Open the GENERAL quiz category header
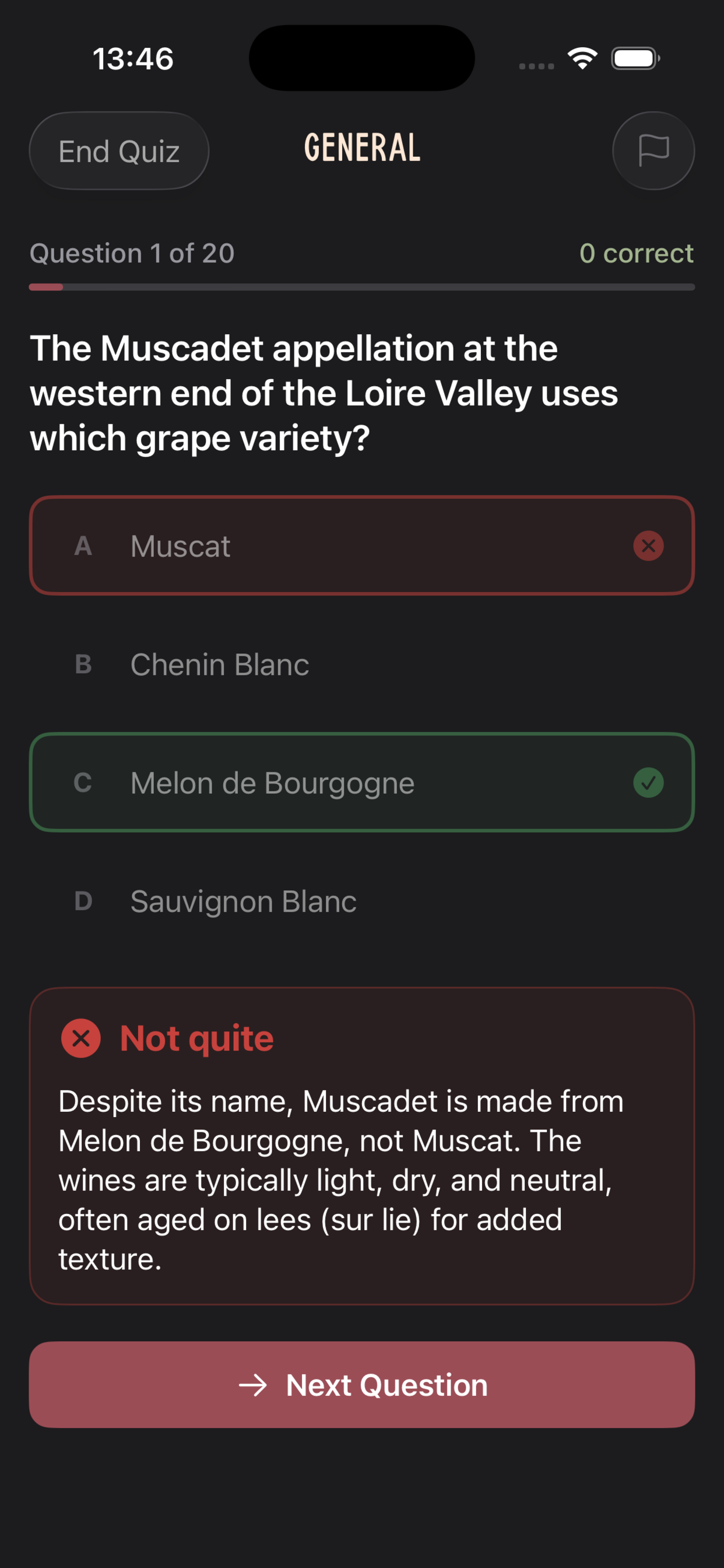The image size is (724, 1568). click(362, 148)
